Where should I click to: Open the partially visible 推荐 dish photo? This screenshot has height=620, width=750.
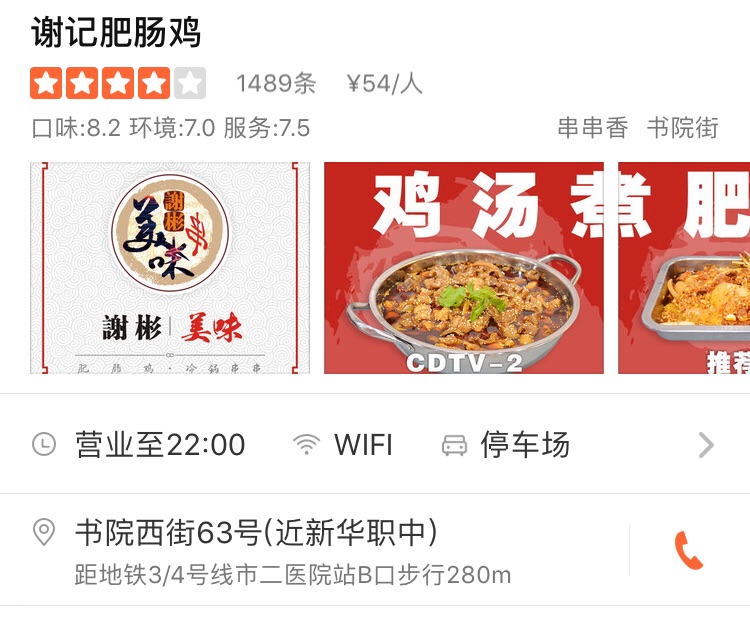coord(684,268)
